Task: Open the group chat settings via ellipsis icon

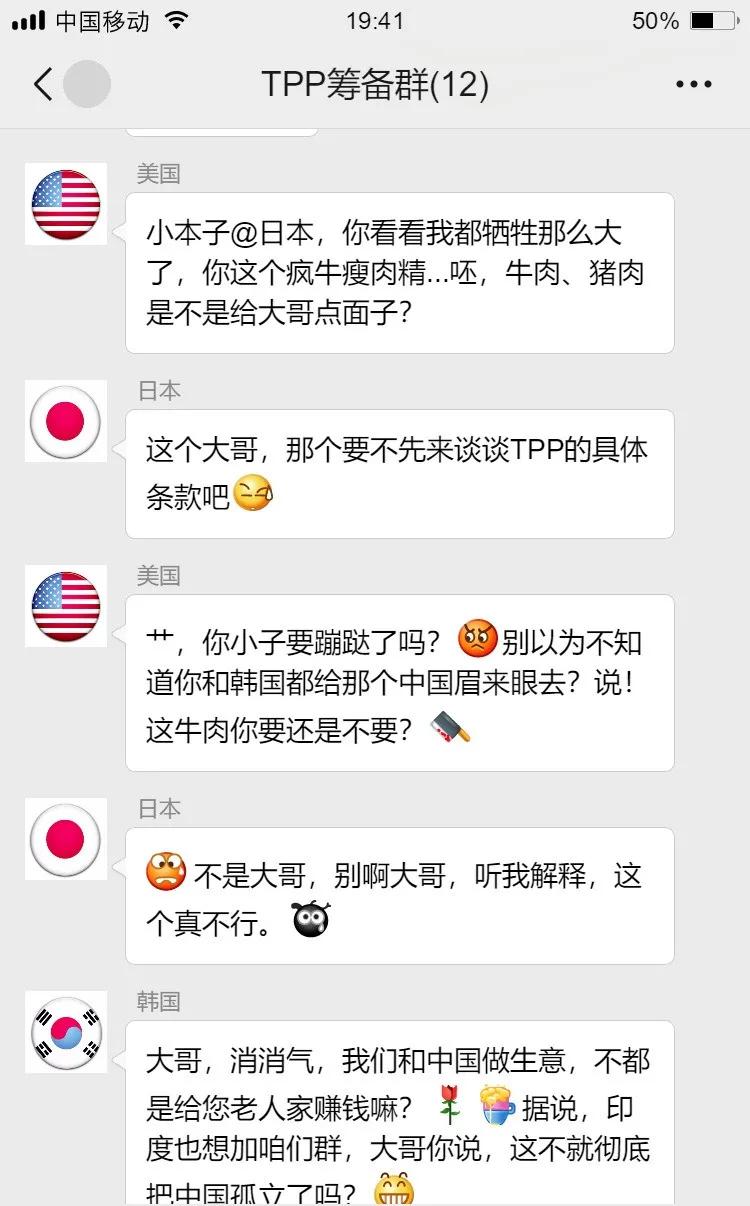Action: click(x=692, y=84)
